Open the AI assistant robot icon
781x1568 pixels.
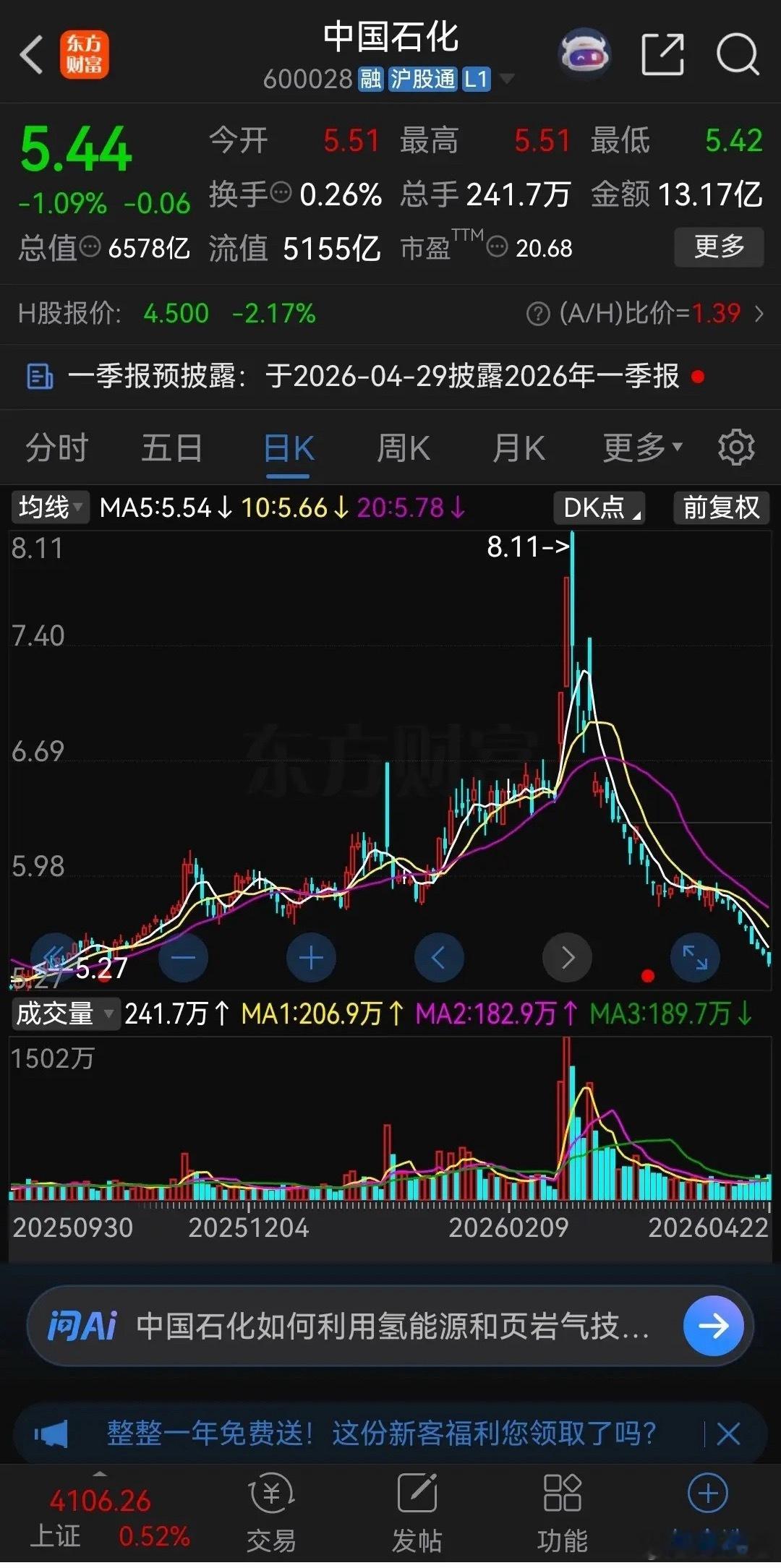click(x=586, y=53)
